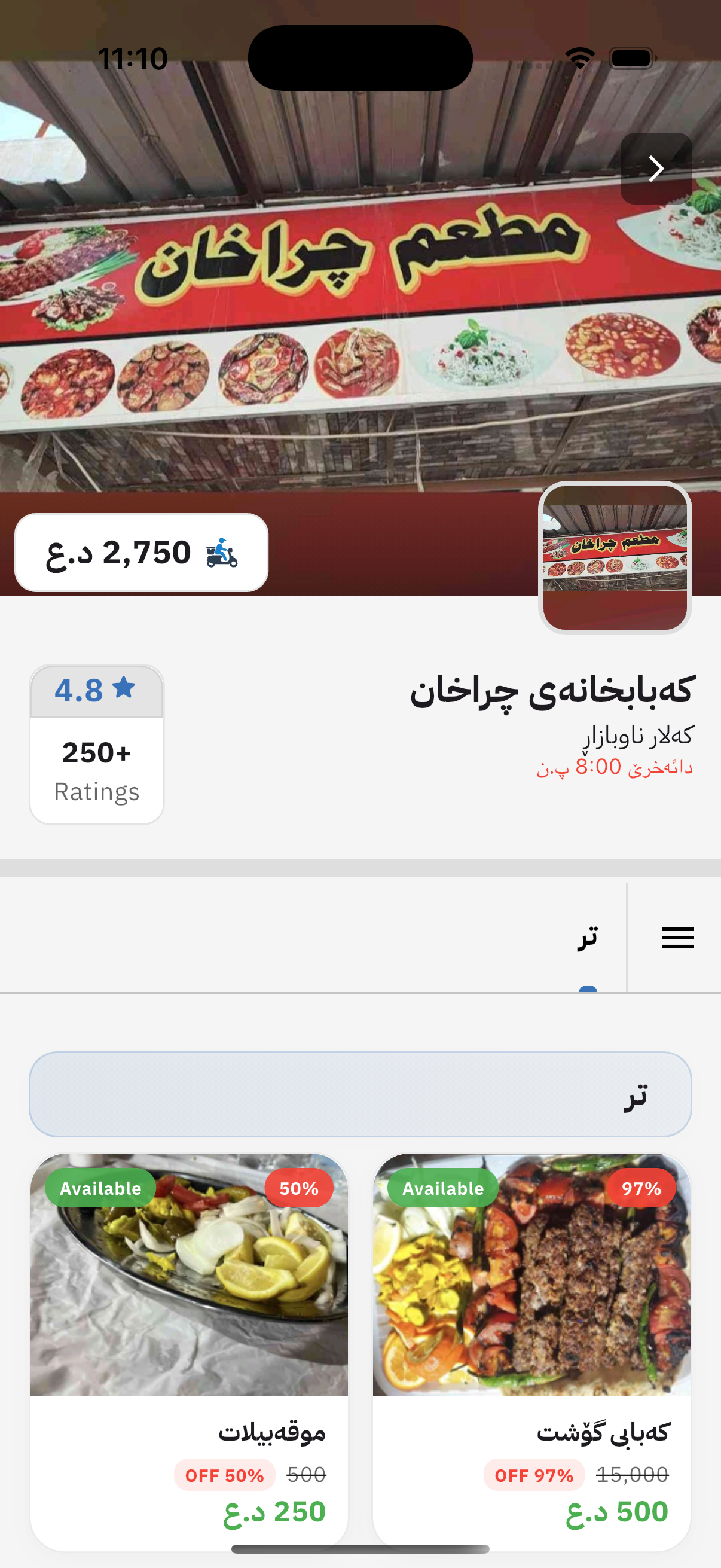Tap the restaurant logo thumbnail
721x1568 pixels.
615,557
